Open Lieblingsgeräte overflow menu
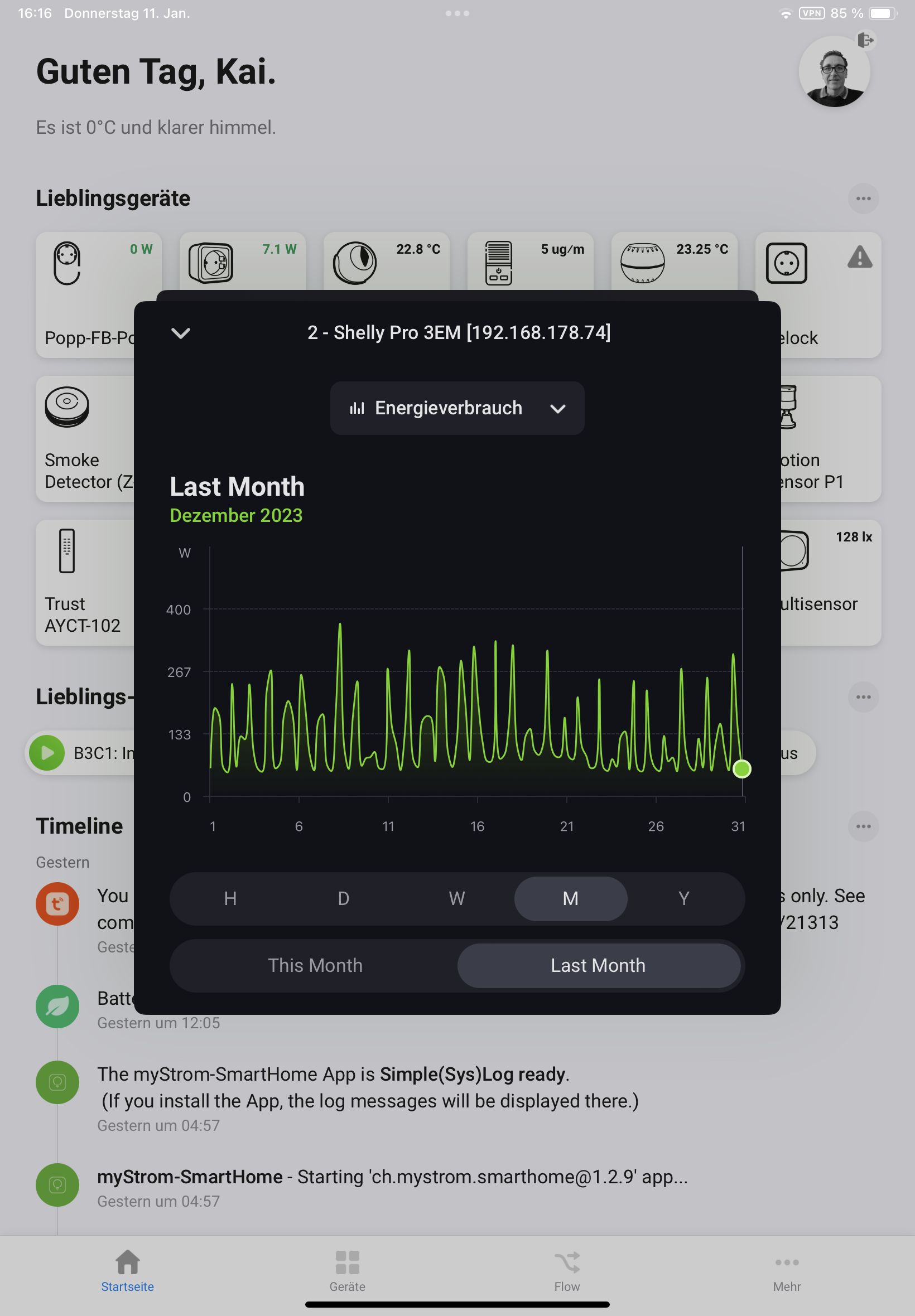The width and height of the screenshot is (915, 1316). [x=863, y=198]
